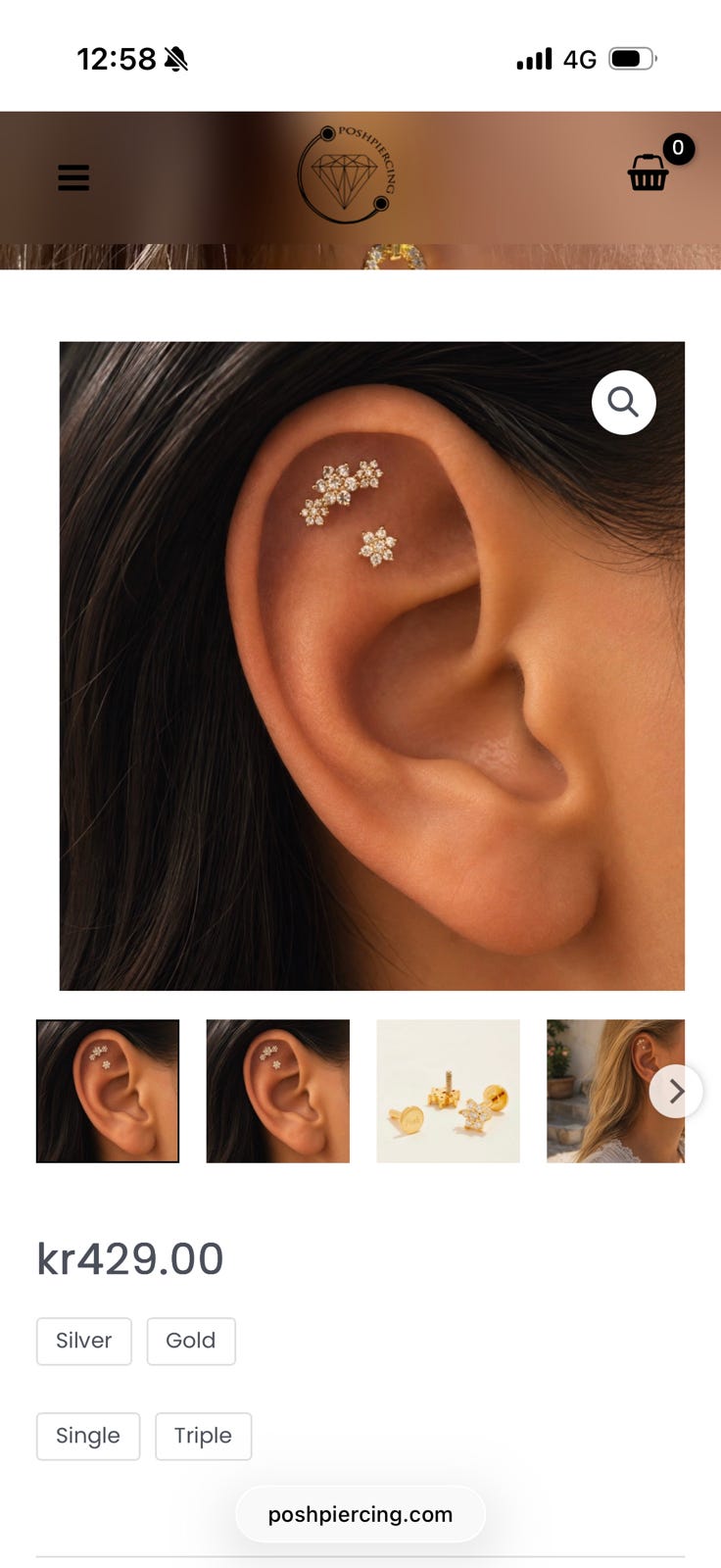Open the hamburger menu
721x1568 pixels.
[x=73, y=177]
